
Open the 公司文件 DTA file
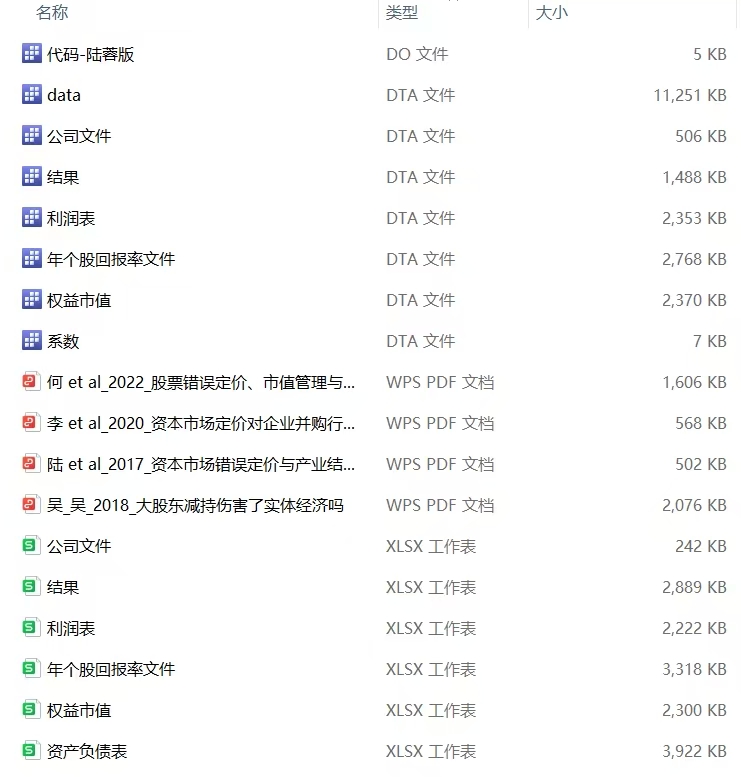pos(79,136)
